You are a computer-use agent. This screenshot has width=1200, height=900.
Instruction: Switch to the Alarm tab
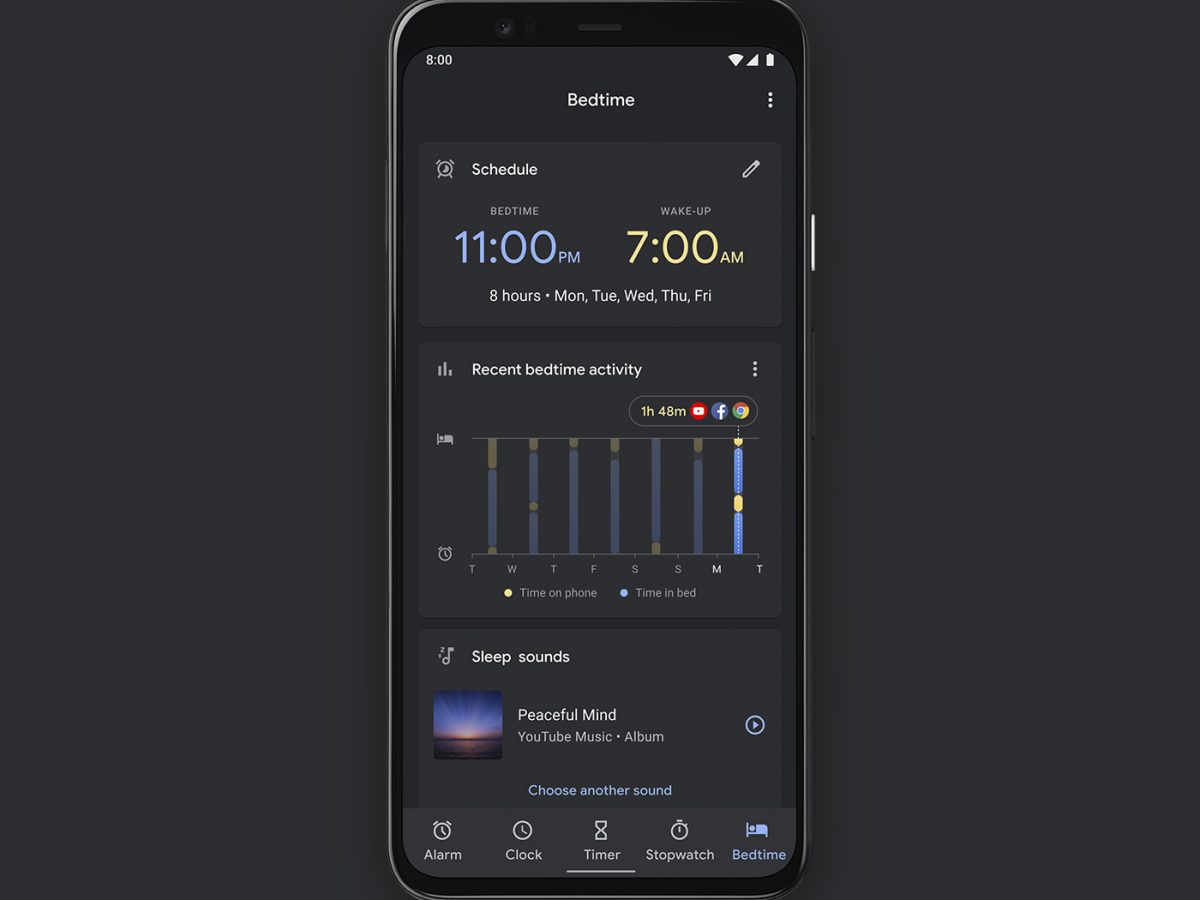442,841
